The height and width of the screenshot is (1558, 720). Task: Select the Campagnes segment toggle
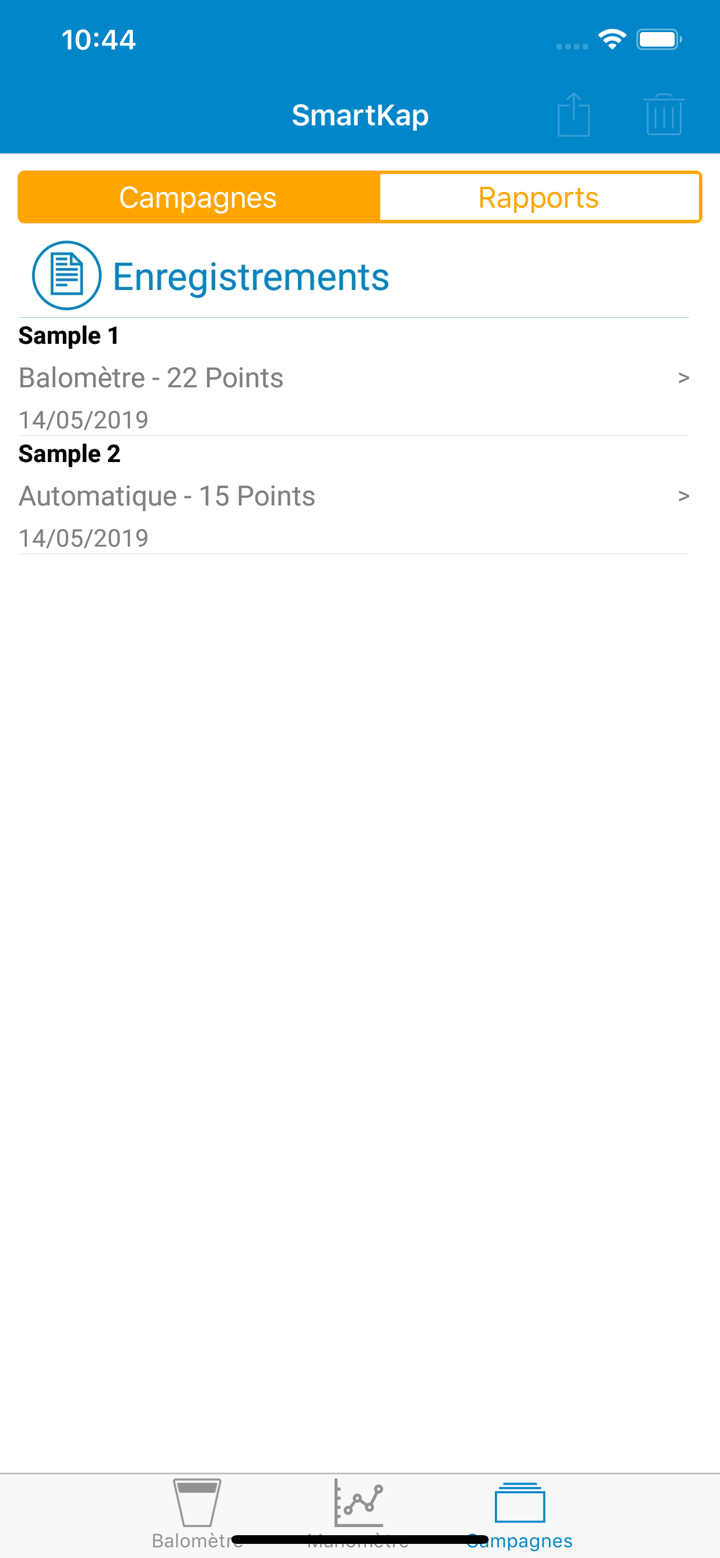pyautogui.click(x=197, y=197)
